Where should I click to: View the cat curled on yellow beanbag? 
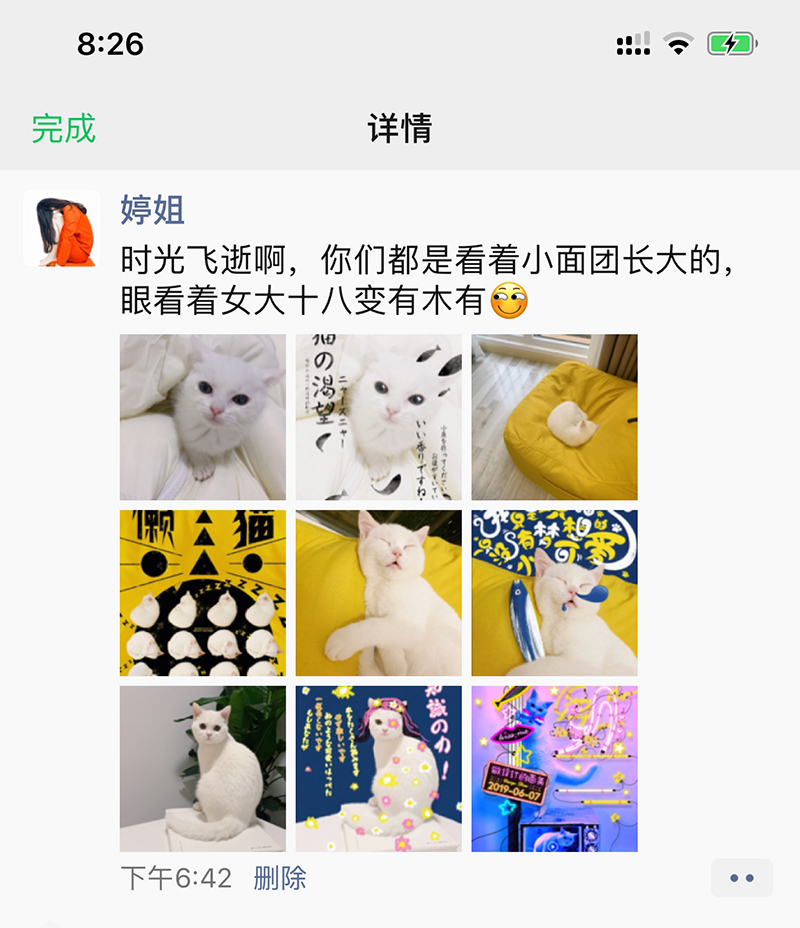[x=555, y=417]
